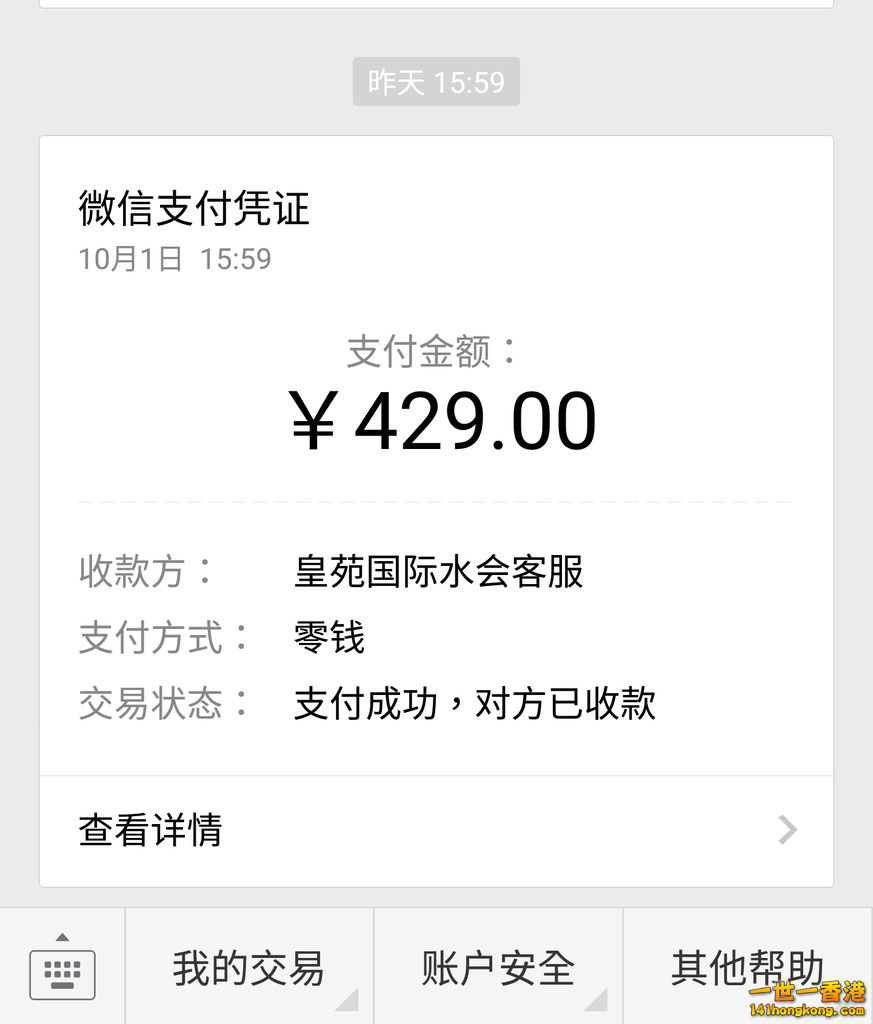Open the 其他帮助 menu
Viewport: 873px width, 1024px height.
click(x=746, y=965)
